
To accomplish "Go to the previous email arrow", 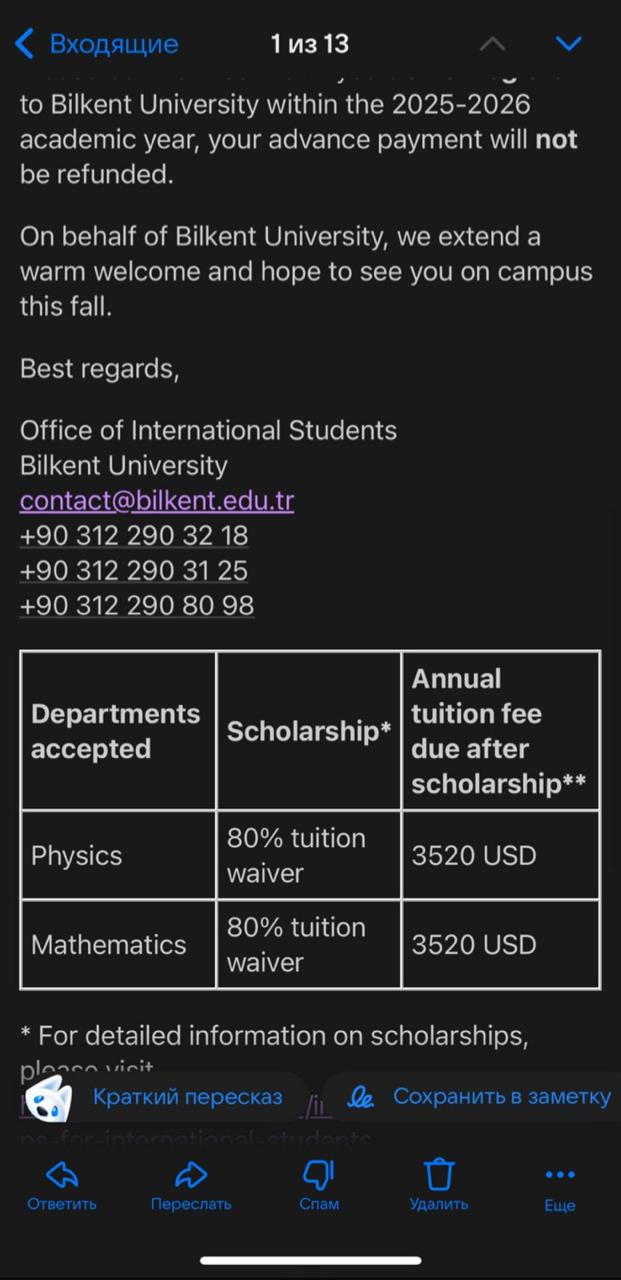I will [x=492, y=44].
